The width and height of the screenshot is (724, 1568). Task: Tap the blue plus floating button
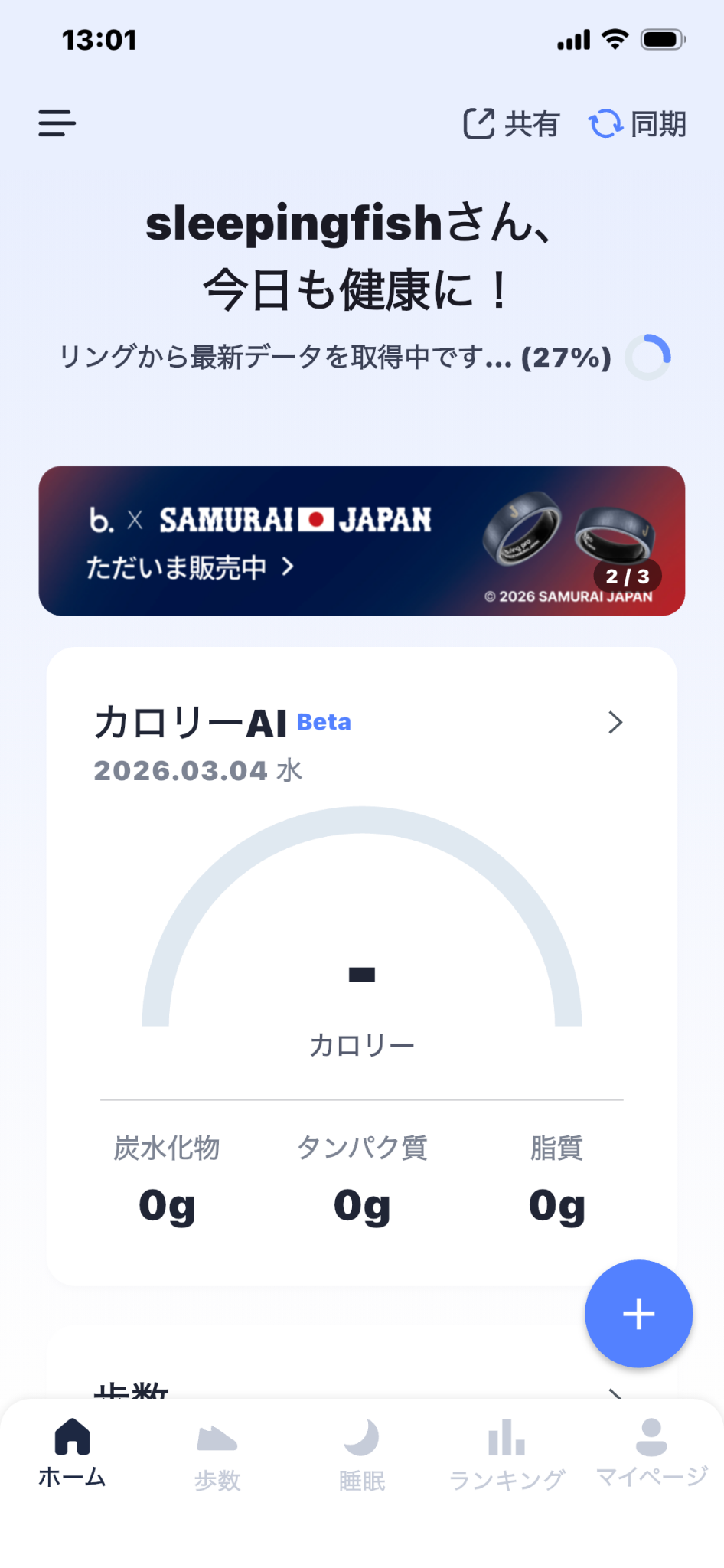coord(638,1314)
